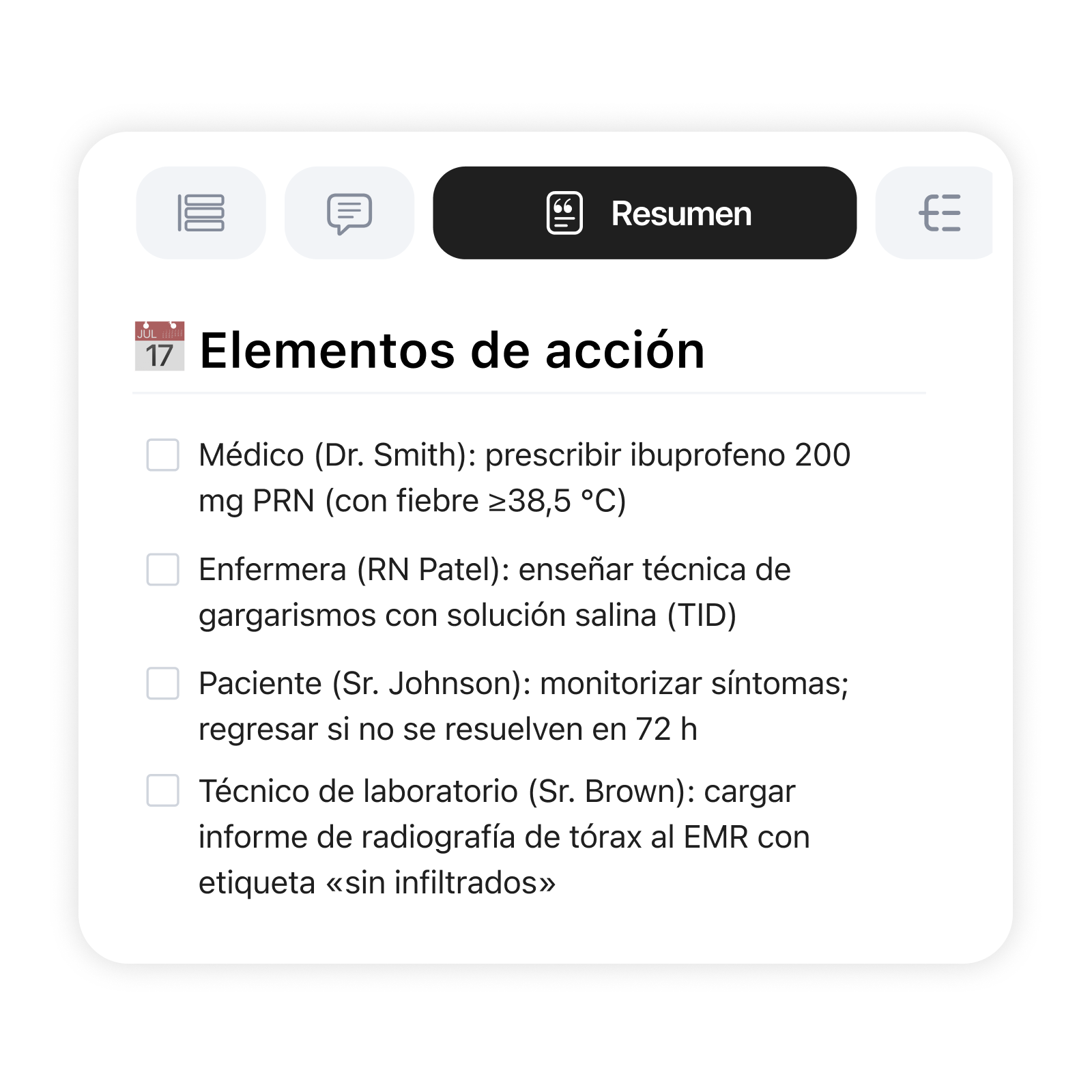Tick the Paciente (Sr. Johnson) checkbox

(163, 684)
